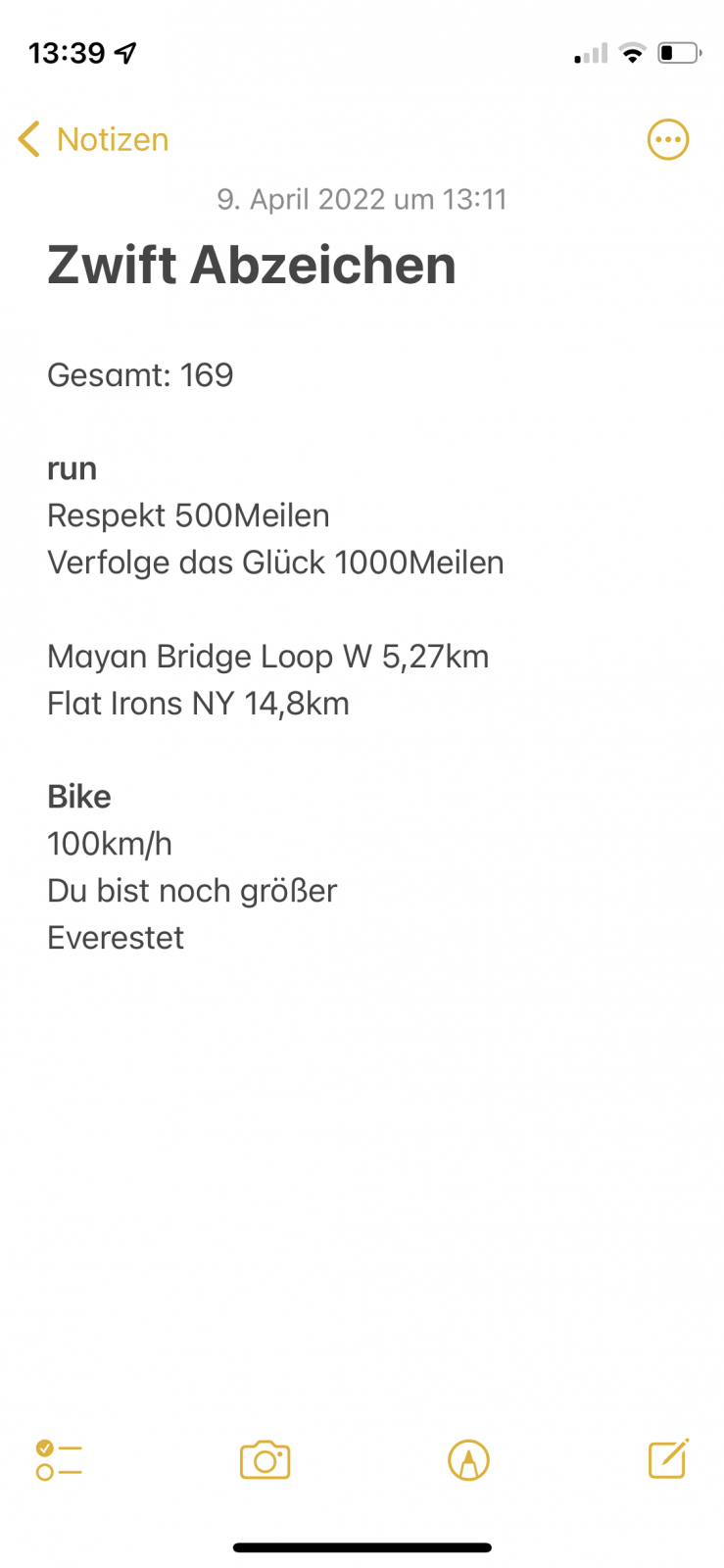Image resolution: width=724 pixels, height=1568 pixels.
Task: Open the markup drawing tool
Action: pyautogui.click(x=468, y=1459)
